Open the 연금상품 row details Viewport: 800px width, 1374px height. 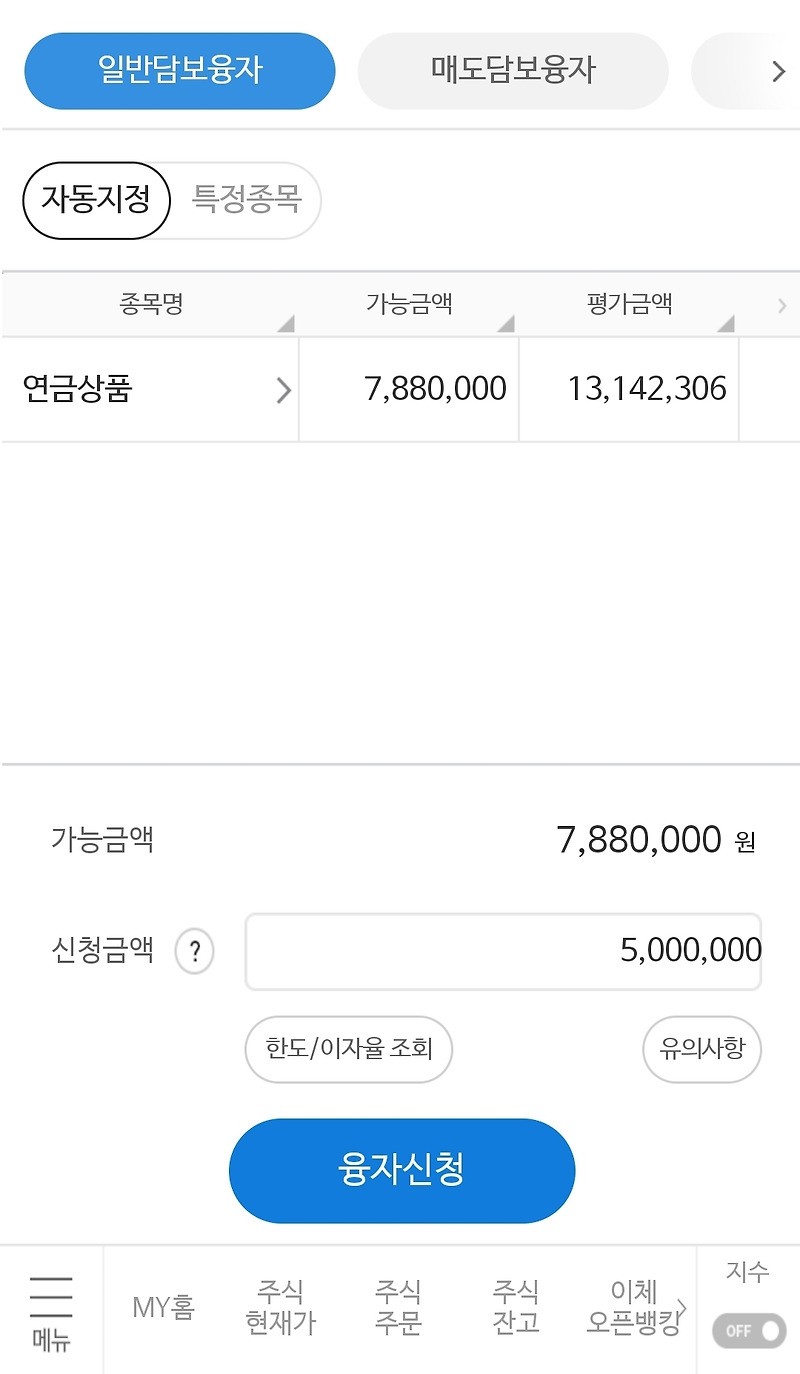pyautogui.click(x=150, y=389)
